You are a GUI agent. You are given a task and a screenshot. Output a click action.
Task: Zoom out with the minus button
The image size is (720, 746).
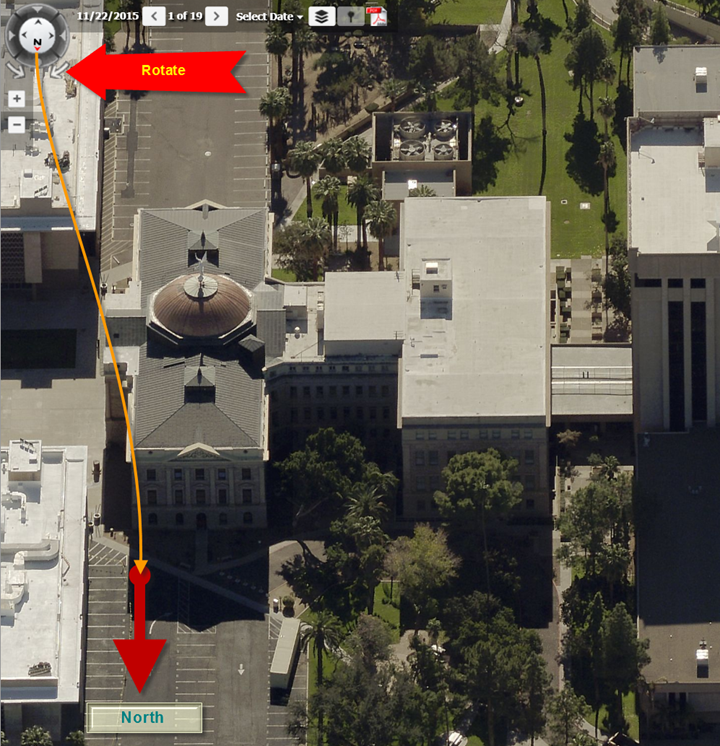16,124
